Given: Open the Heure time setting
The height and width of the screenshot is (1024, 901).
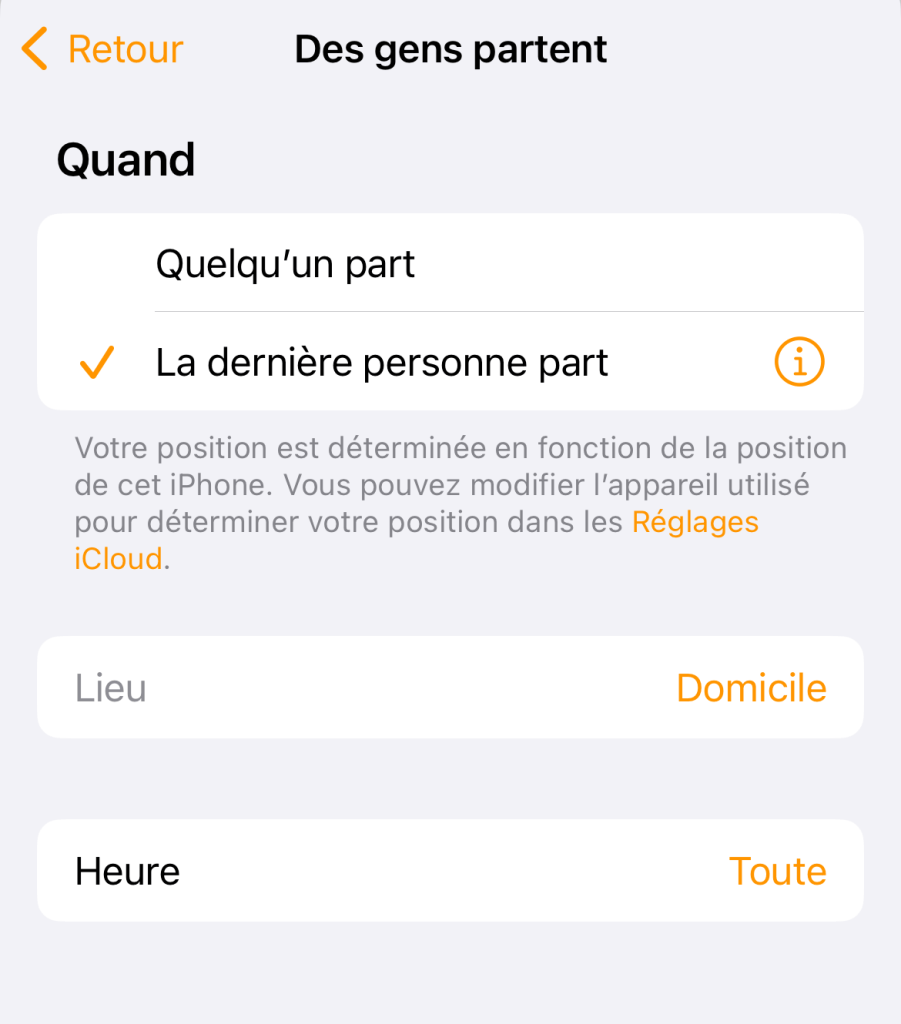Looking at the screenshot, I should coord(450,871).
